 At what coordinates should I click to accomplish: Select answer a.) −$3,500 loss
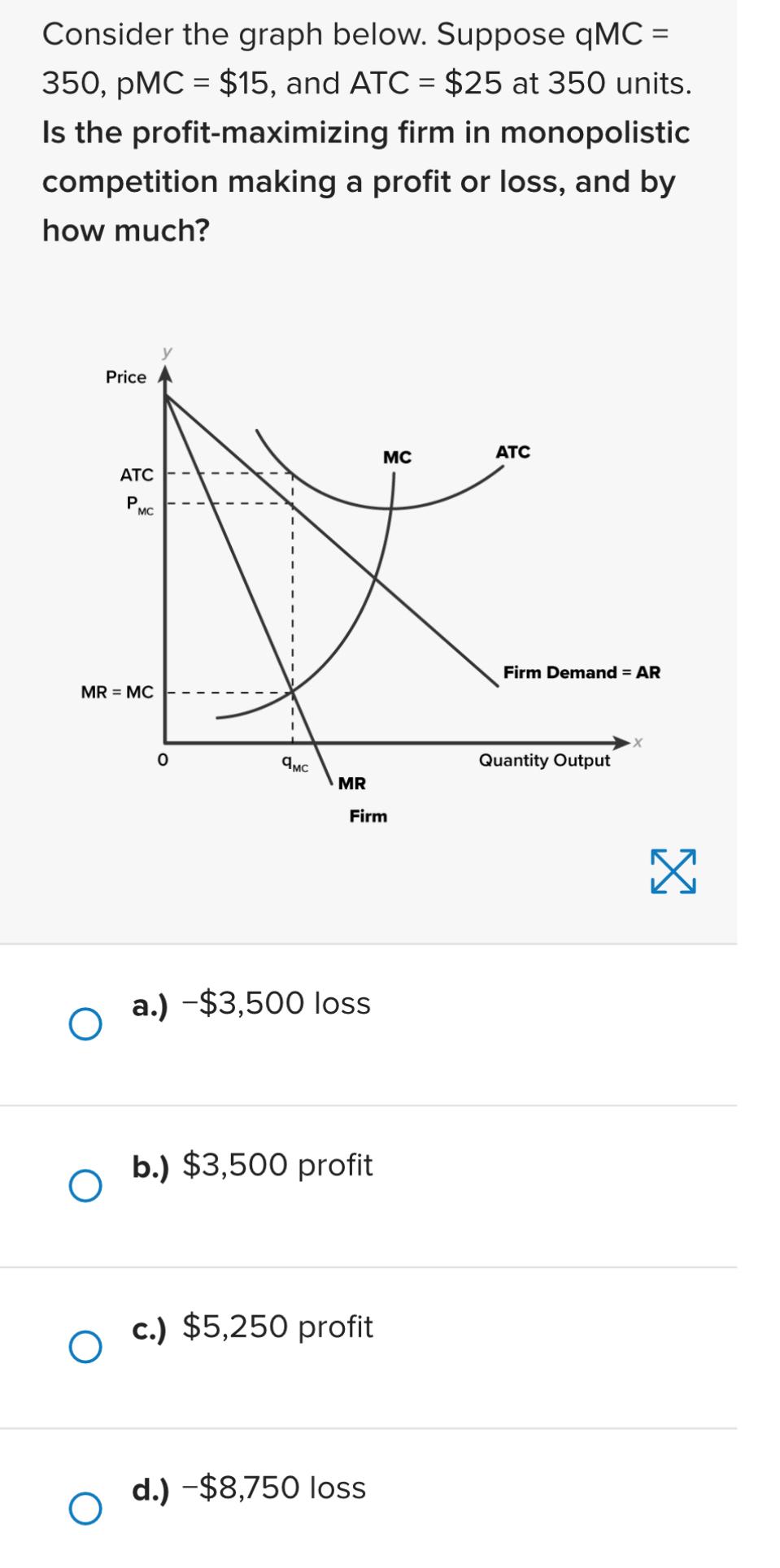[x=85, y=1024]
